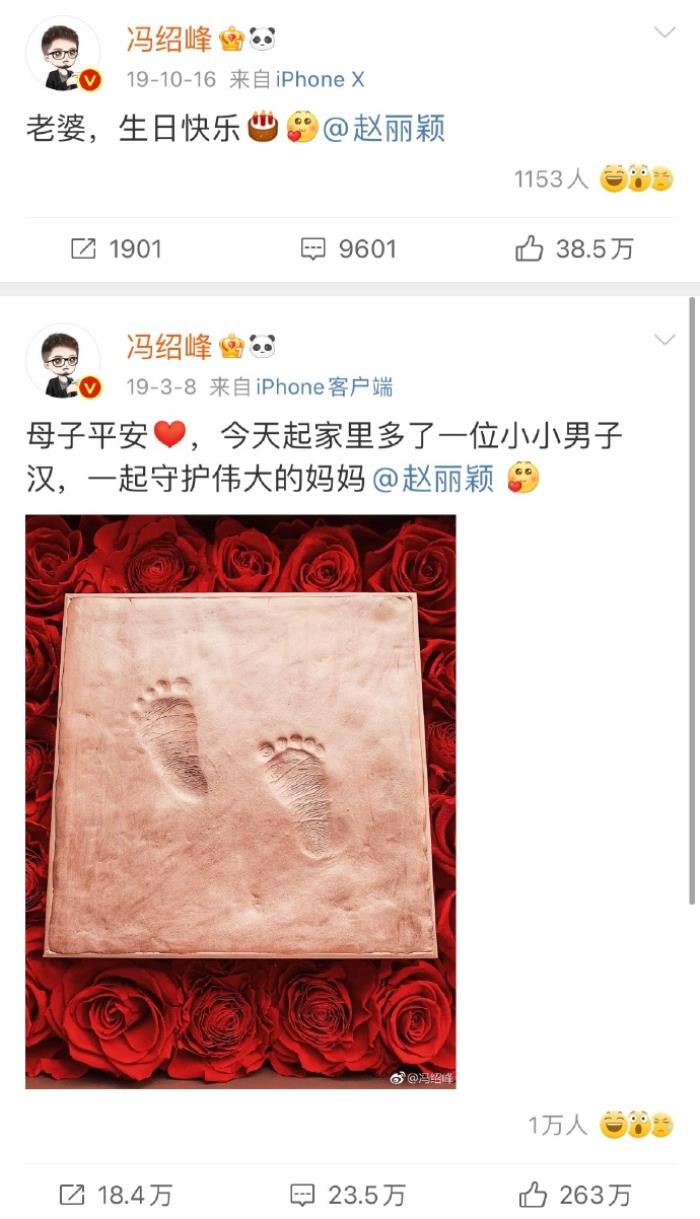Open username 冯绍峰 on the birthday post
The image size is (700, 1219).
(169, 39)
